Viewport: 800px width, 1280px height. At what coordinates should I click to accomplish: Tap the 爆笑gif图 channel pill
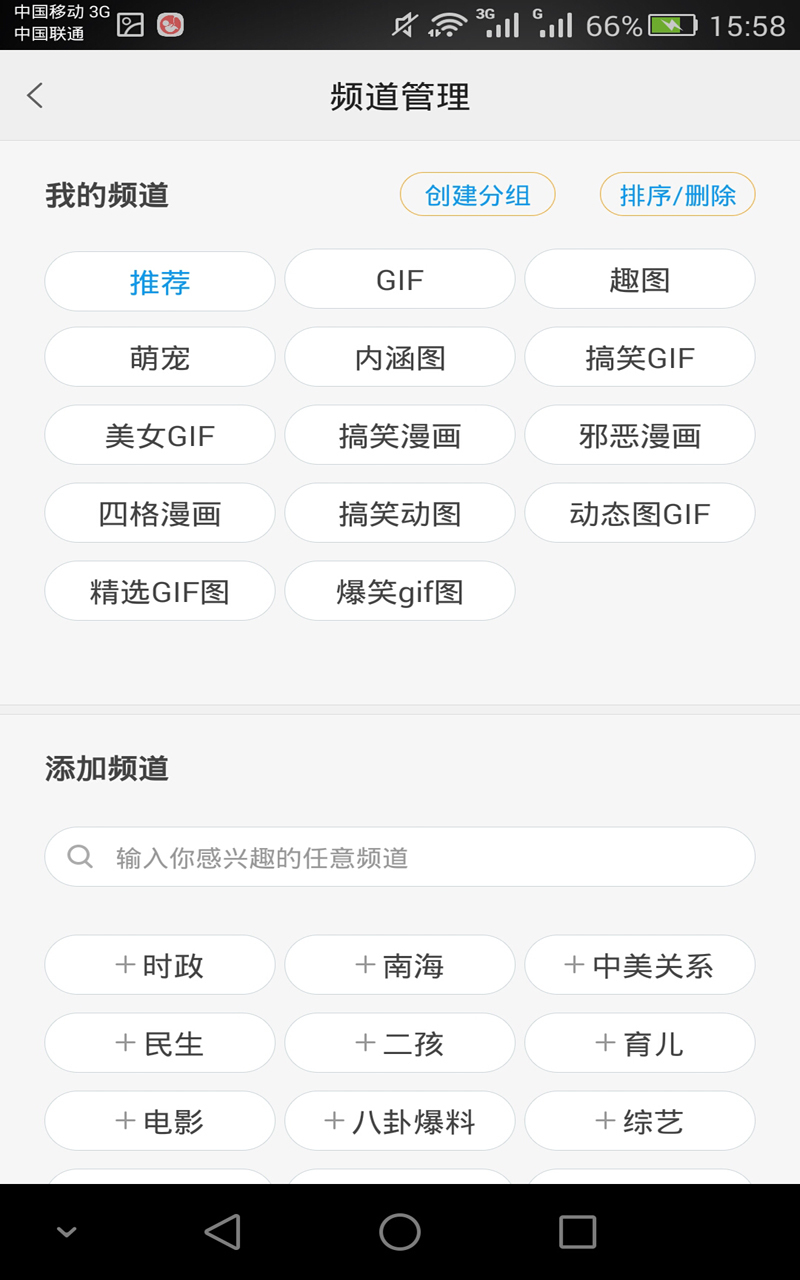click(x=399, y=591)
